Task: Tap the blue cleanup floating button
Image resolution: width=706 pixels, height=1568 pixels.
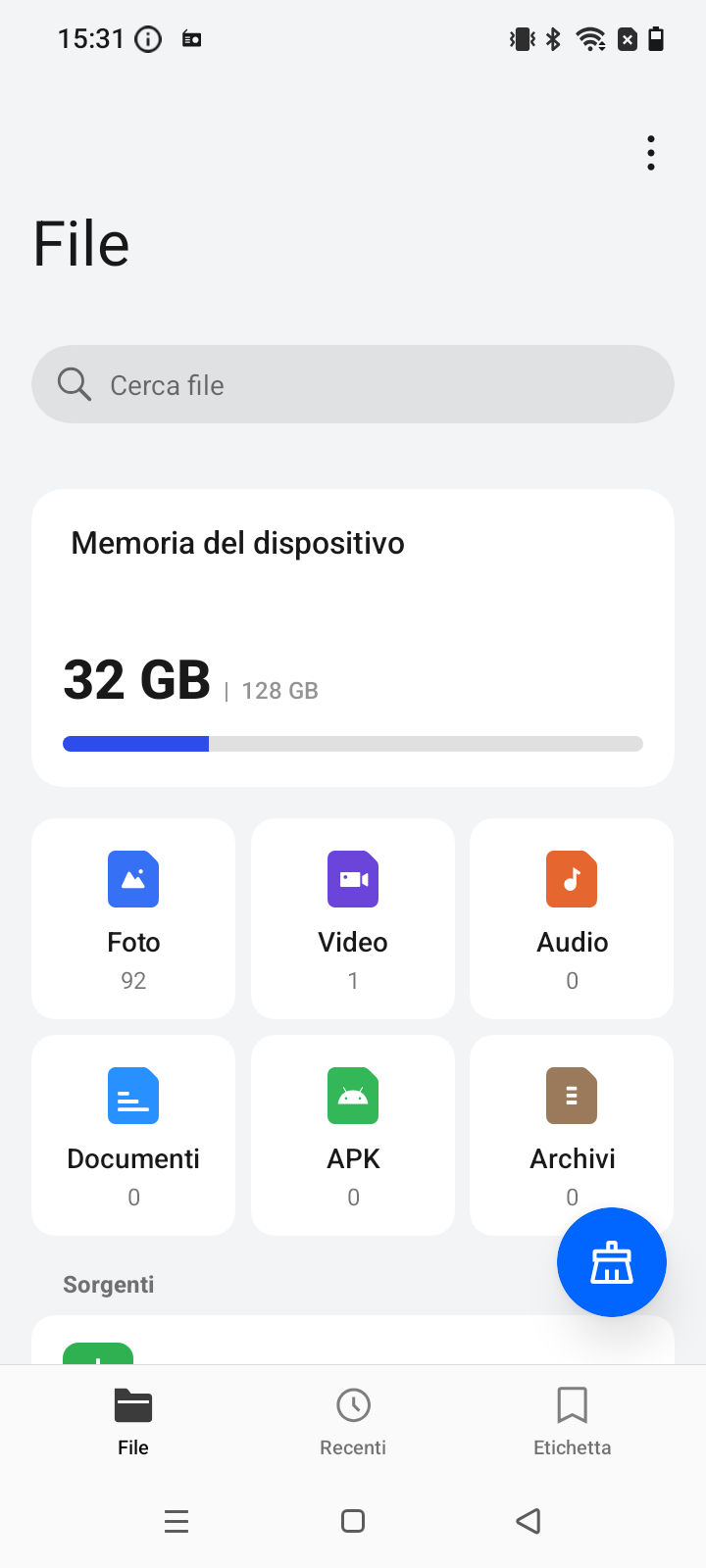Action: coord(612,1262)
